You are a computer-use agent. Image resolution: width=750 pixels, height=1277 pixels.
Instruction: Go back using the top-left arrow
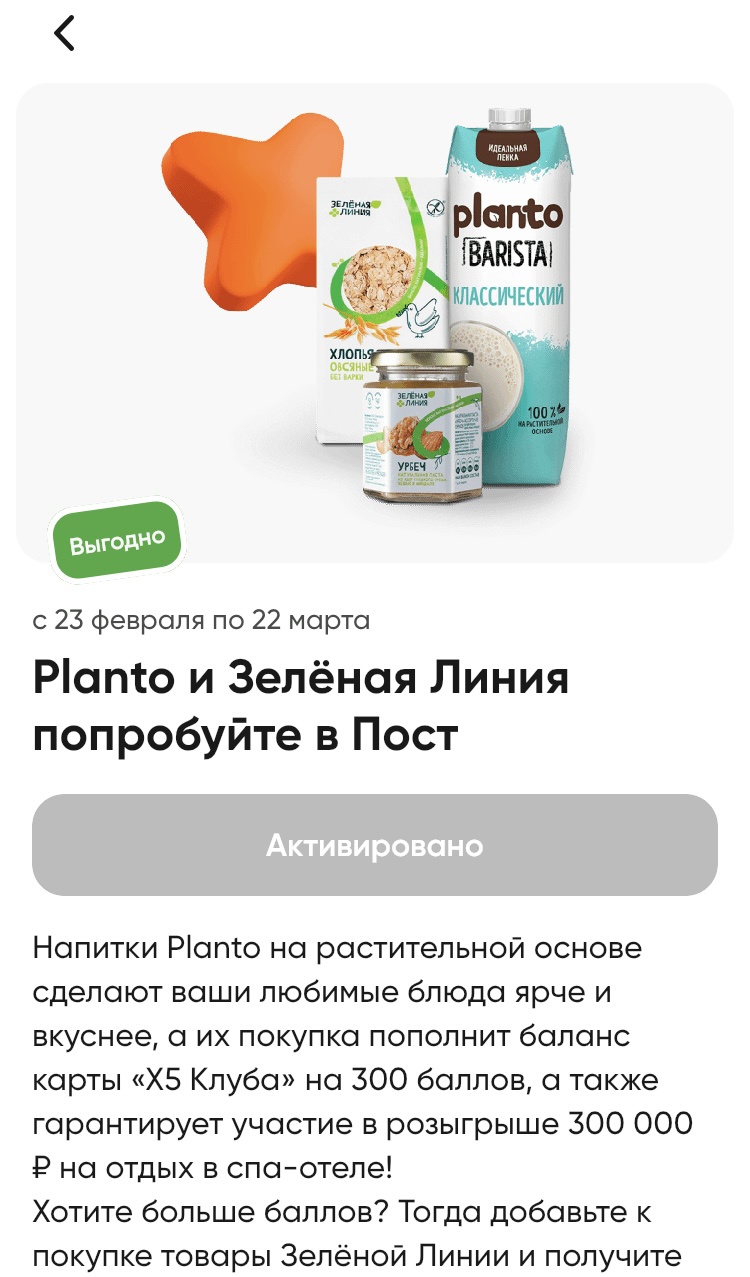pos(64,33)
